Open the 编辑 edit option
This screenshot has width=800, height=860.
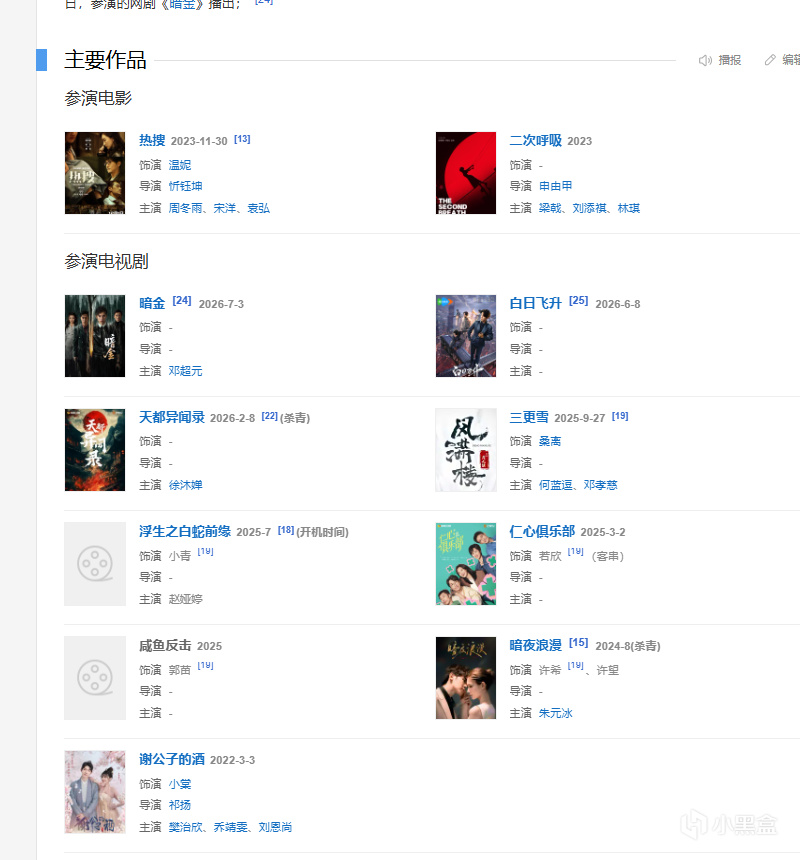click(x=783, y=60)
